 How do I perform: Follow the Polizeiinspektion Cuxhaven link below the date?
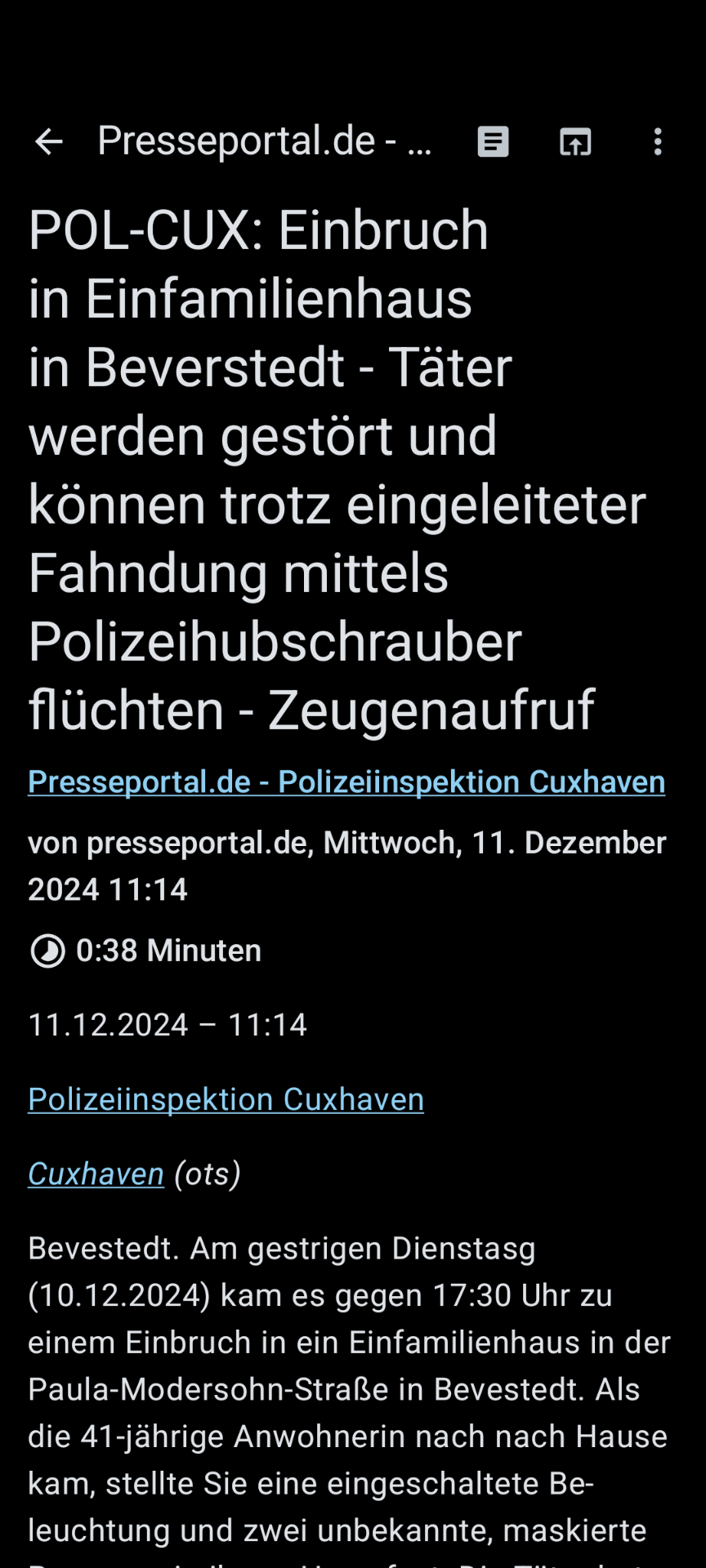(x=226, y=1099)
